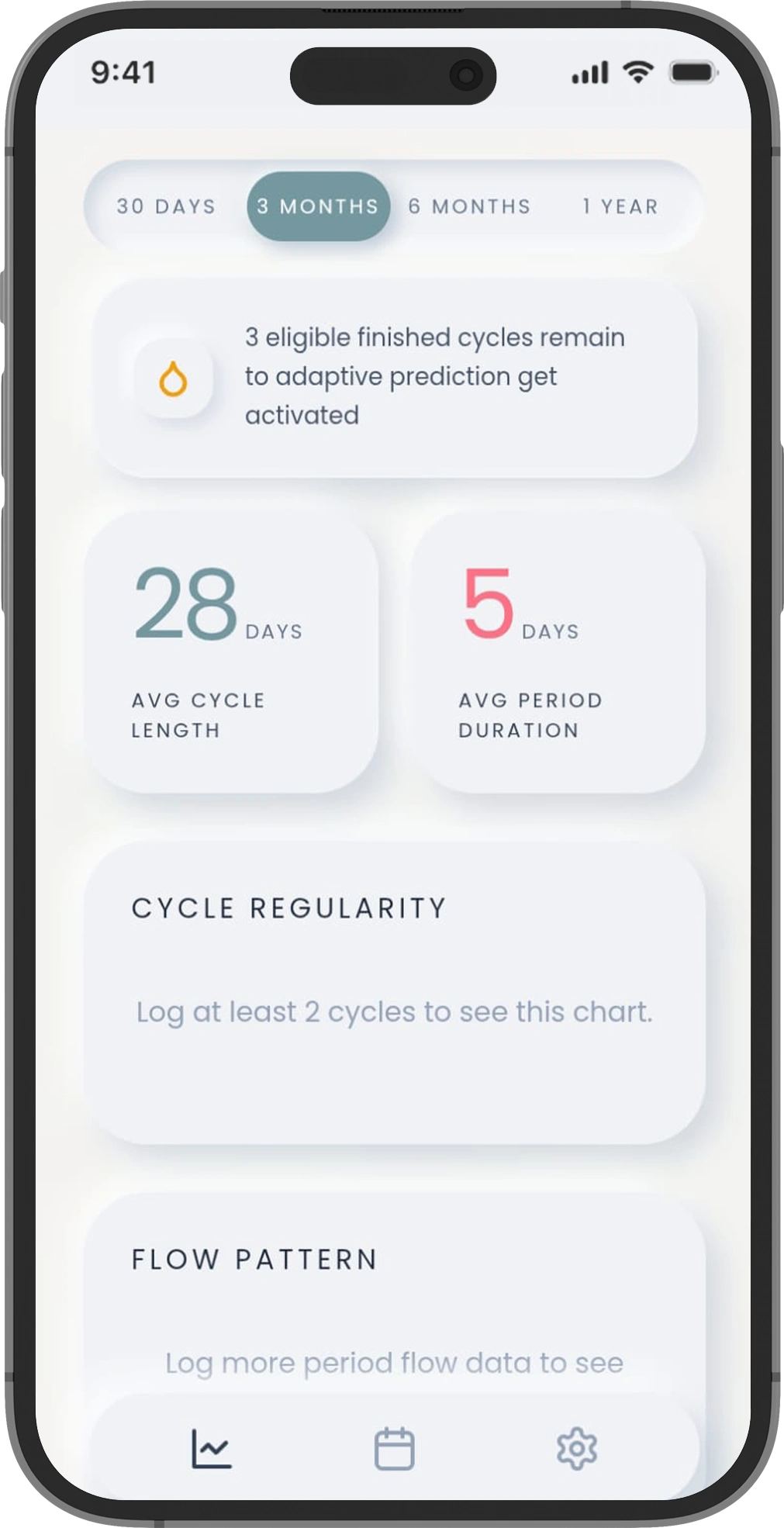
Task: Show statistics for 1 Year
Action: pos(620,206)
